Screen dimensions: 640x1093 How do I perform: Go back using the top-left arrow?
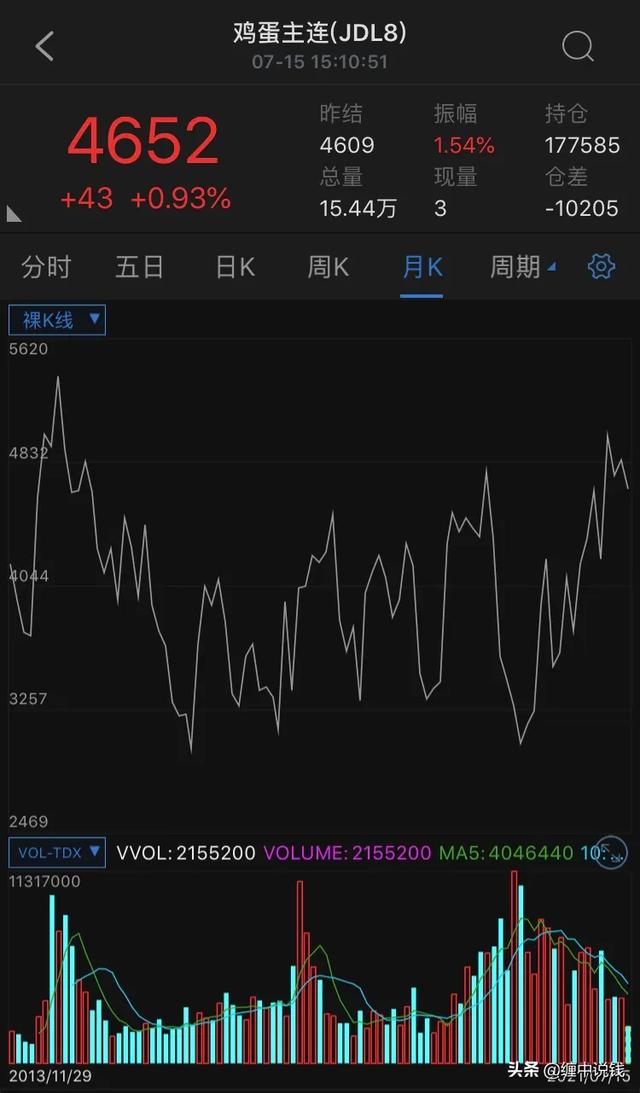(x=45, y=47)
